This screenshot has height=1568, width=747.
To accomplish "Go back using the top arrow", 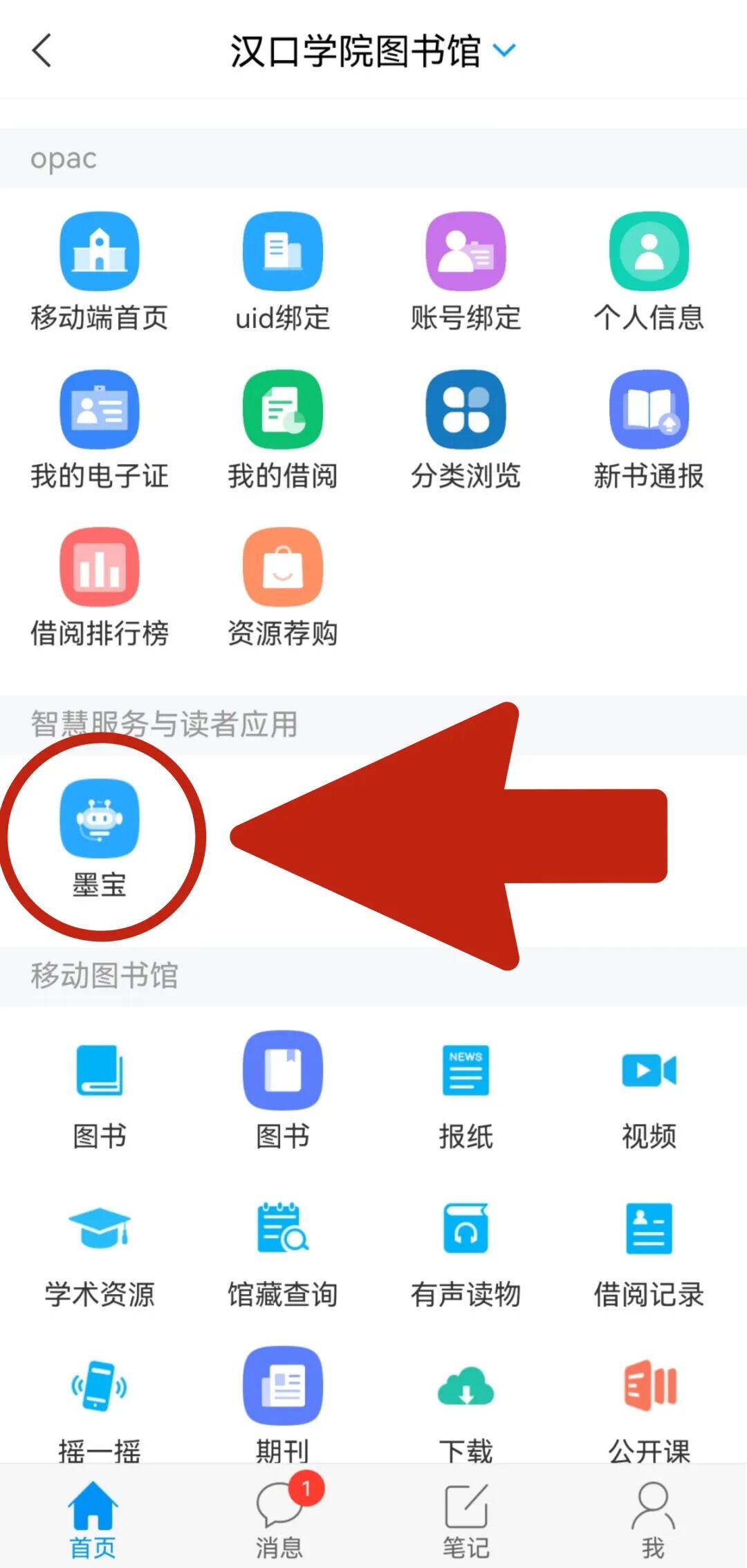I will (x=42, y=51).
